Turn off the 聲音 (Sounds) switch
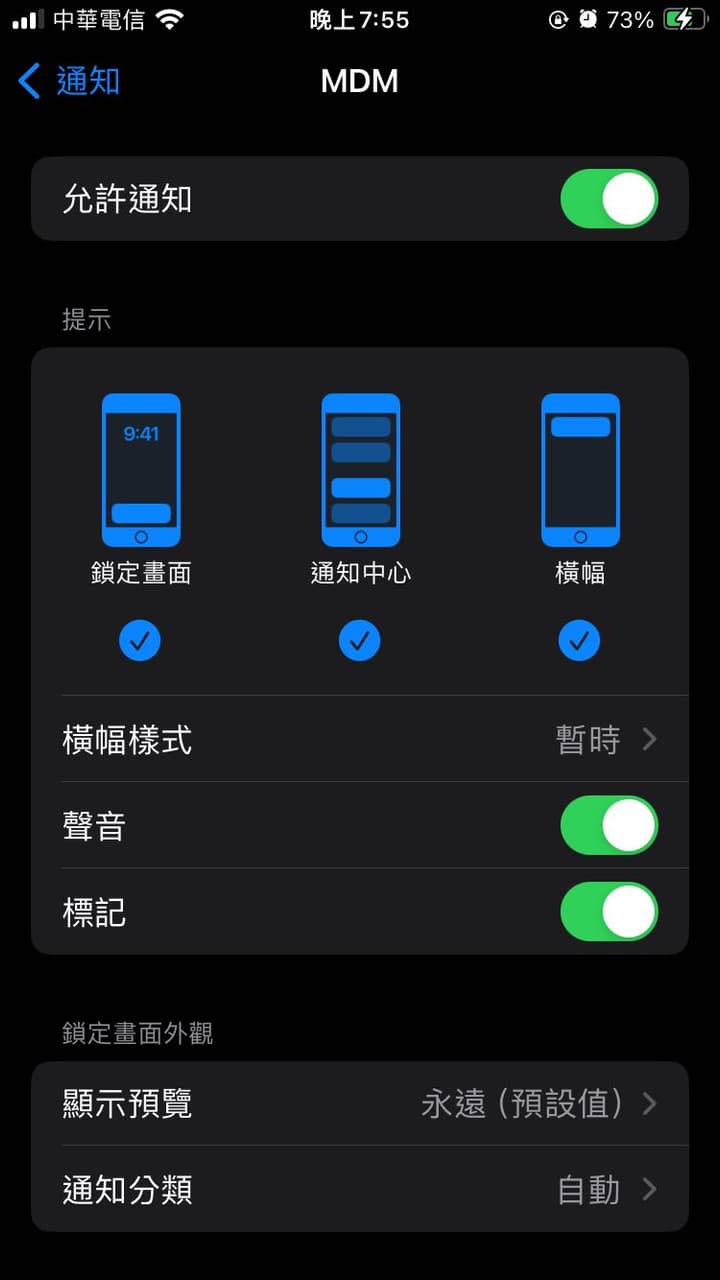The width and height of the screenshot is (720, 1280). (x=609, y=825)
